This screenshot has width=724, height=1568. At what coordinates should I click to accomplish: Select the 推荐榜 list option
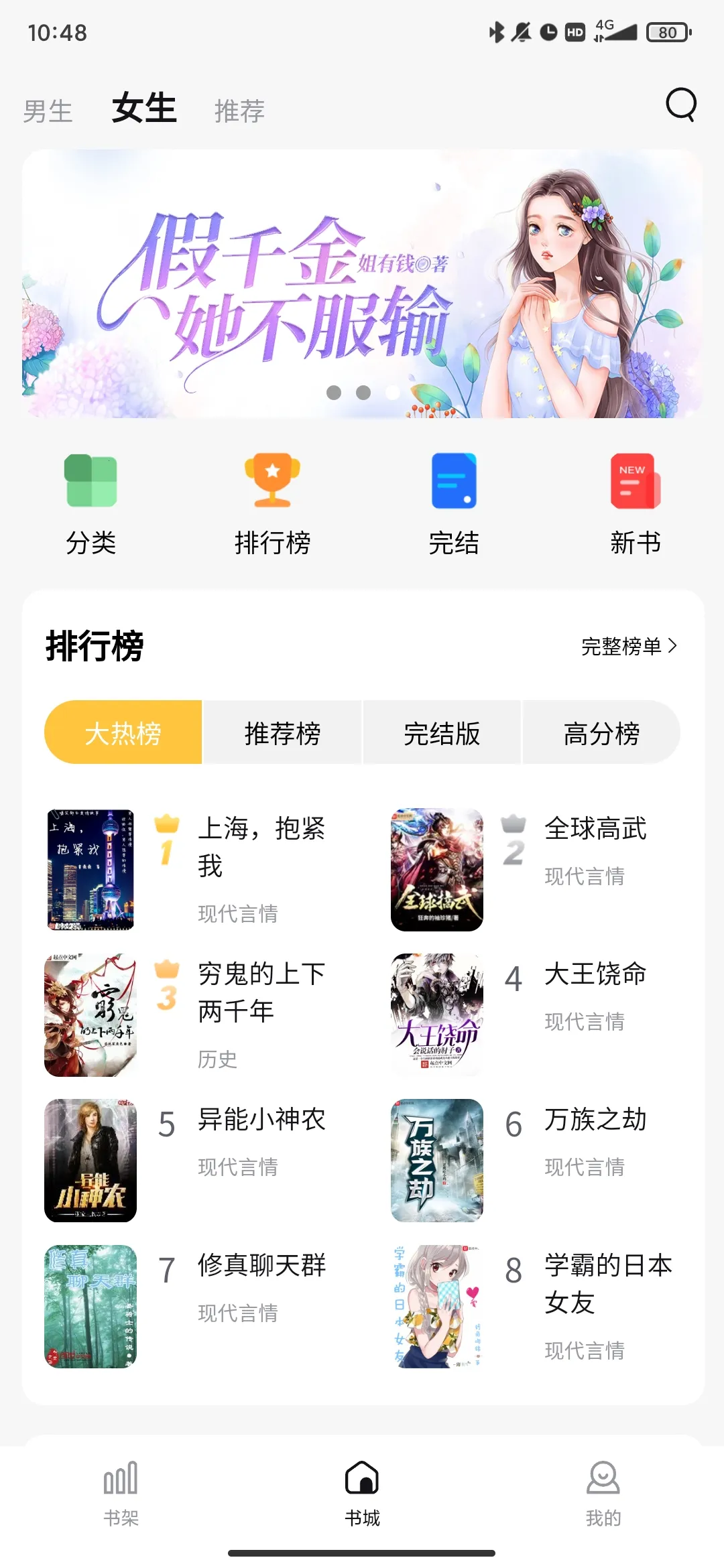tap(282, 732)
